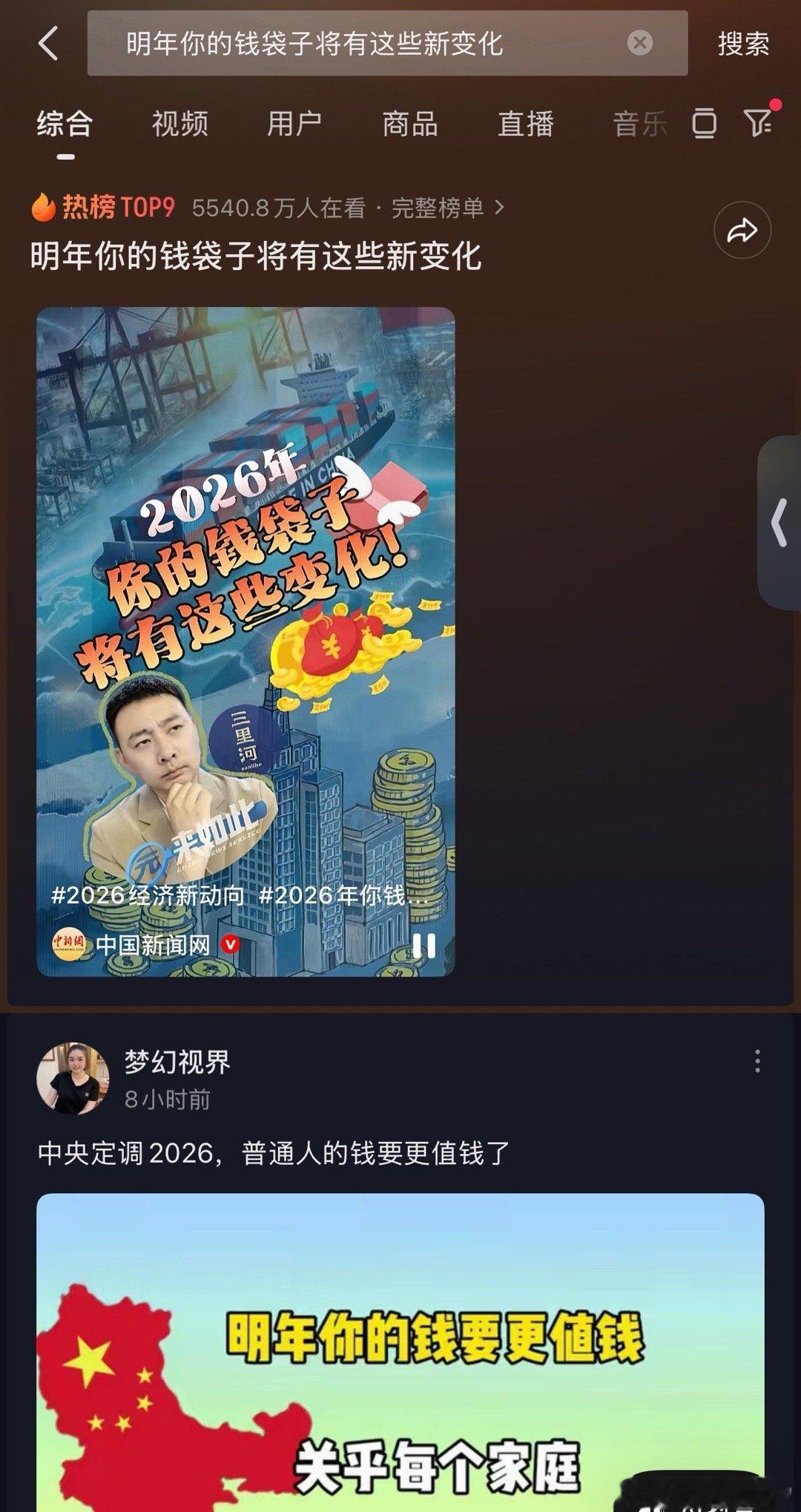This screenshot has width=801, height=1512.
Task: Tap the share arrow icon for the hot topic
Action: [x=742, y=231]
